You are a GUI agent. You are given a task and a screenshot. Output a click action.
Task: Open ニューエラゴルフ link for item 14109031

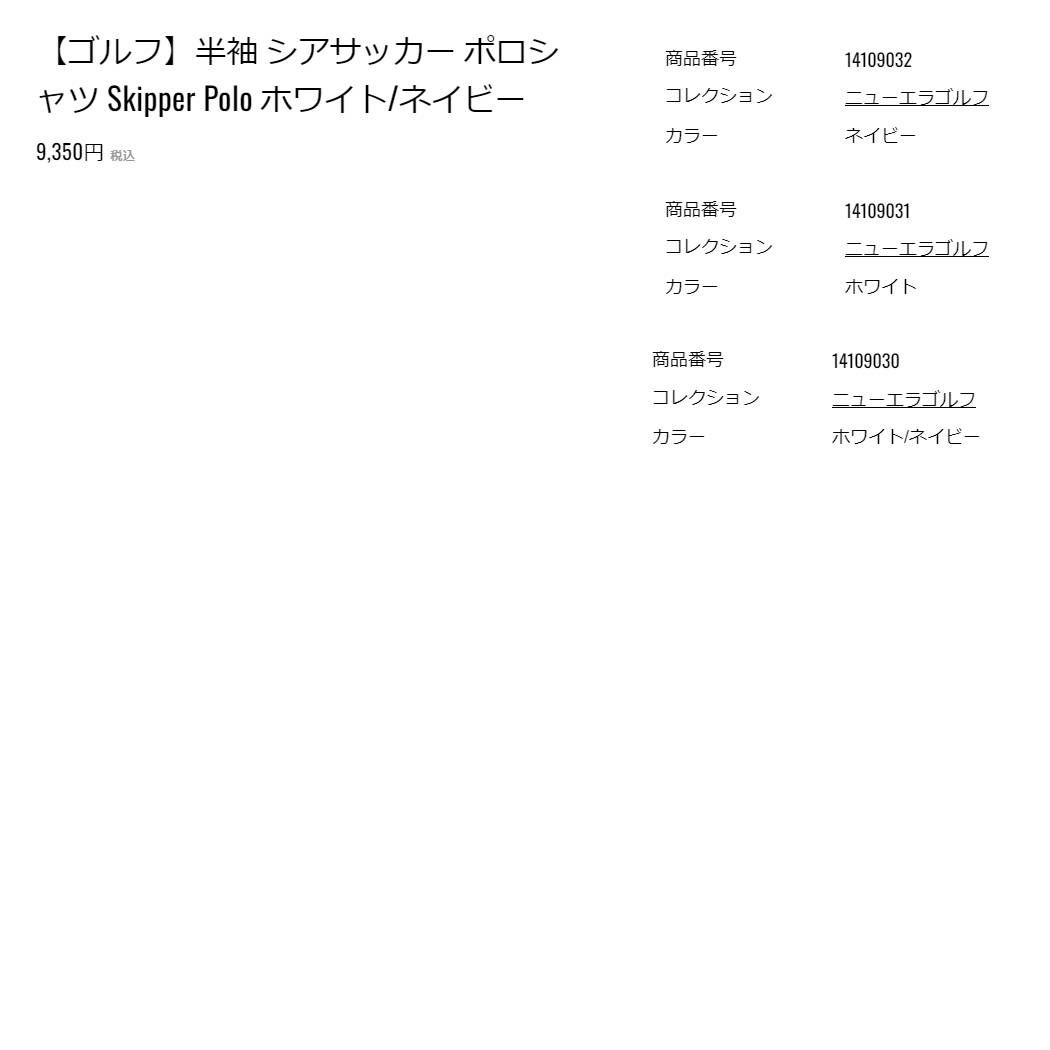coord(916,248)
